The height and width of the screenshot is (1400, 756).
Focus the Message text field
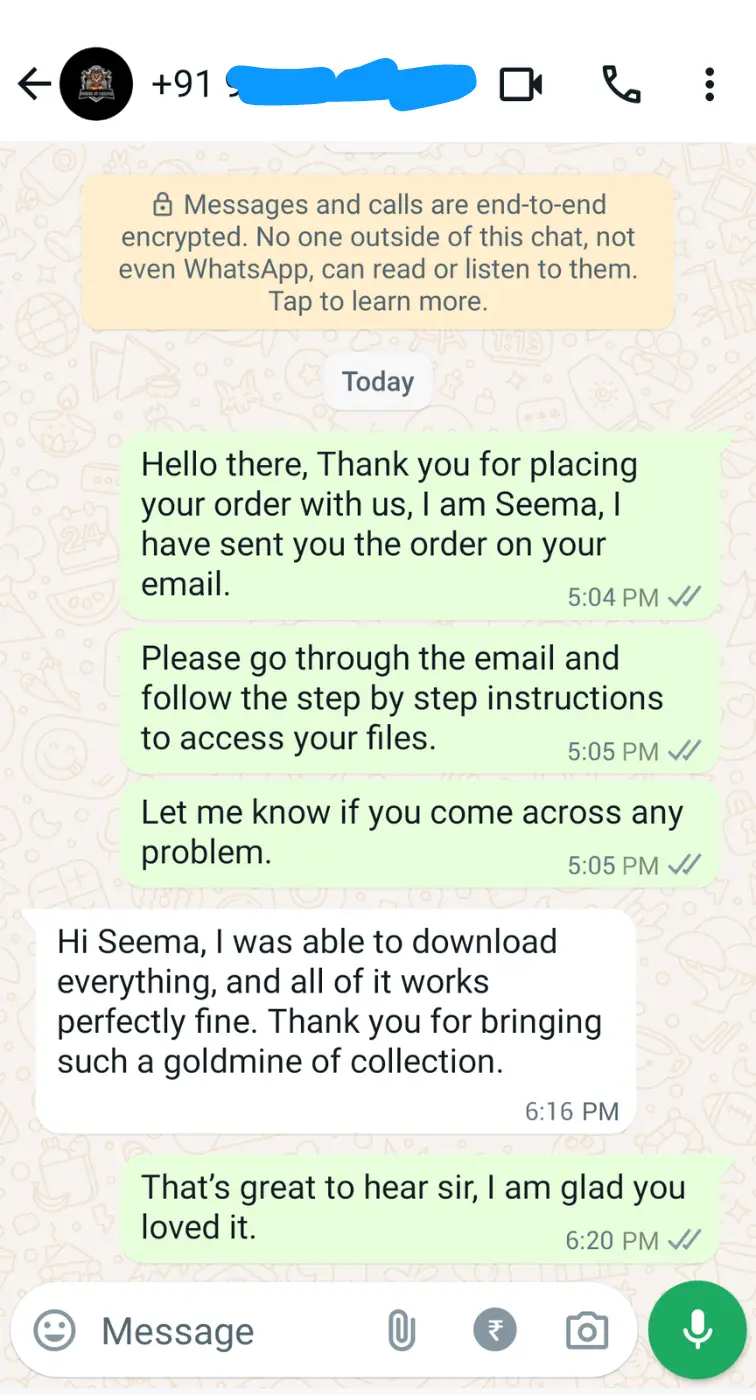[230, 1331]
